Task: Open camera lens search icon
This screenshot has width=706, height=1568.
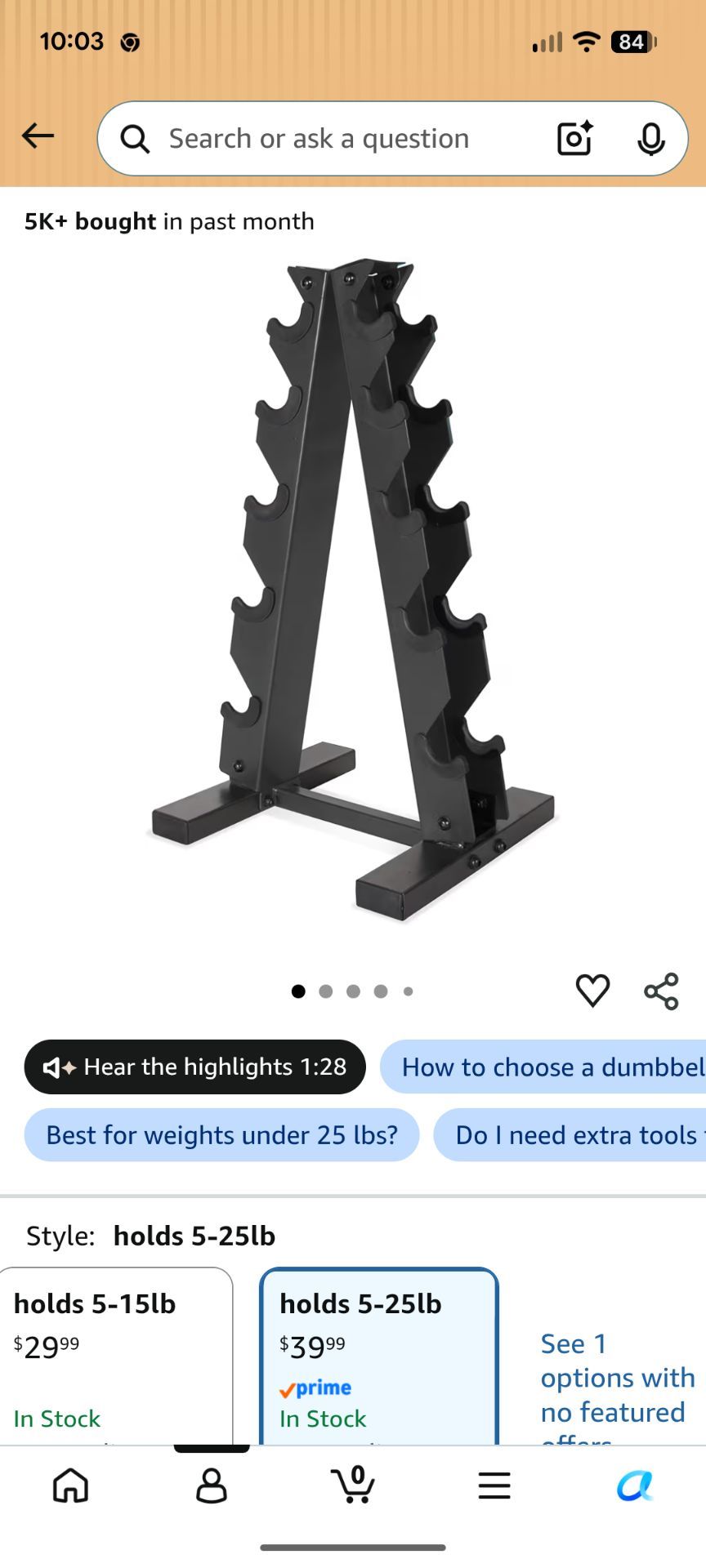Action: 574,138
